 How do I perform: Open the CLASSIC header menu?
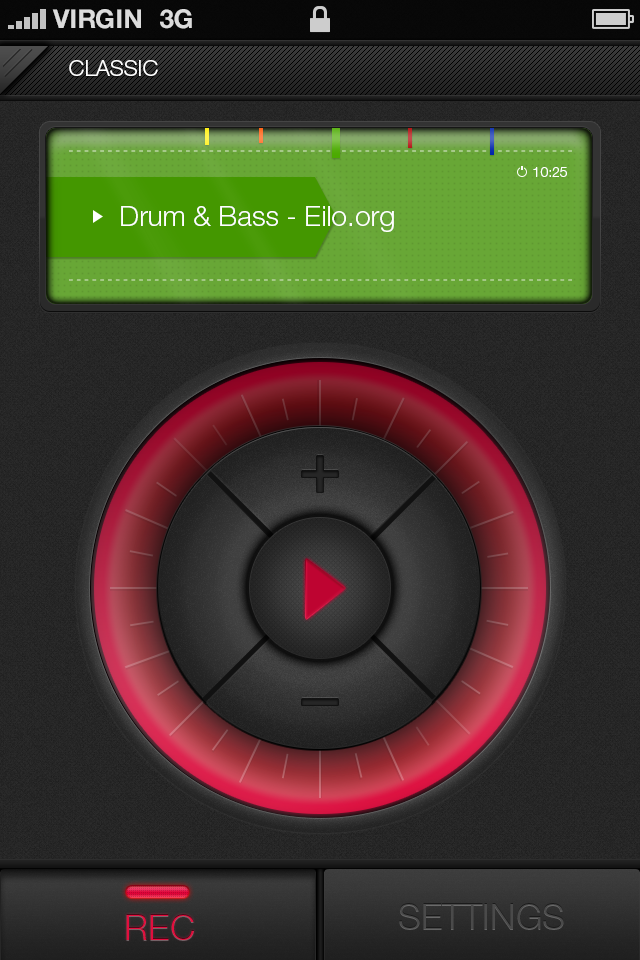point(112,69)
